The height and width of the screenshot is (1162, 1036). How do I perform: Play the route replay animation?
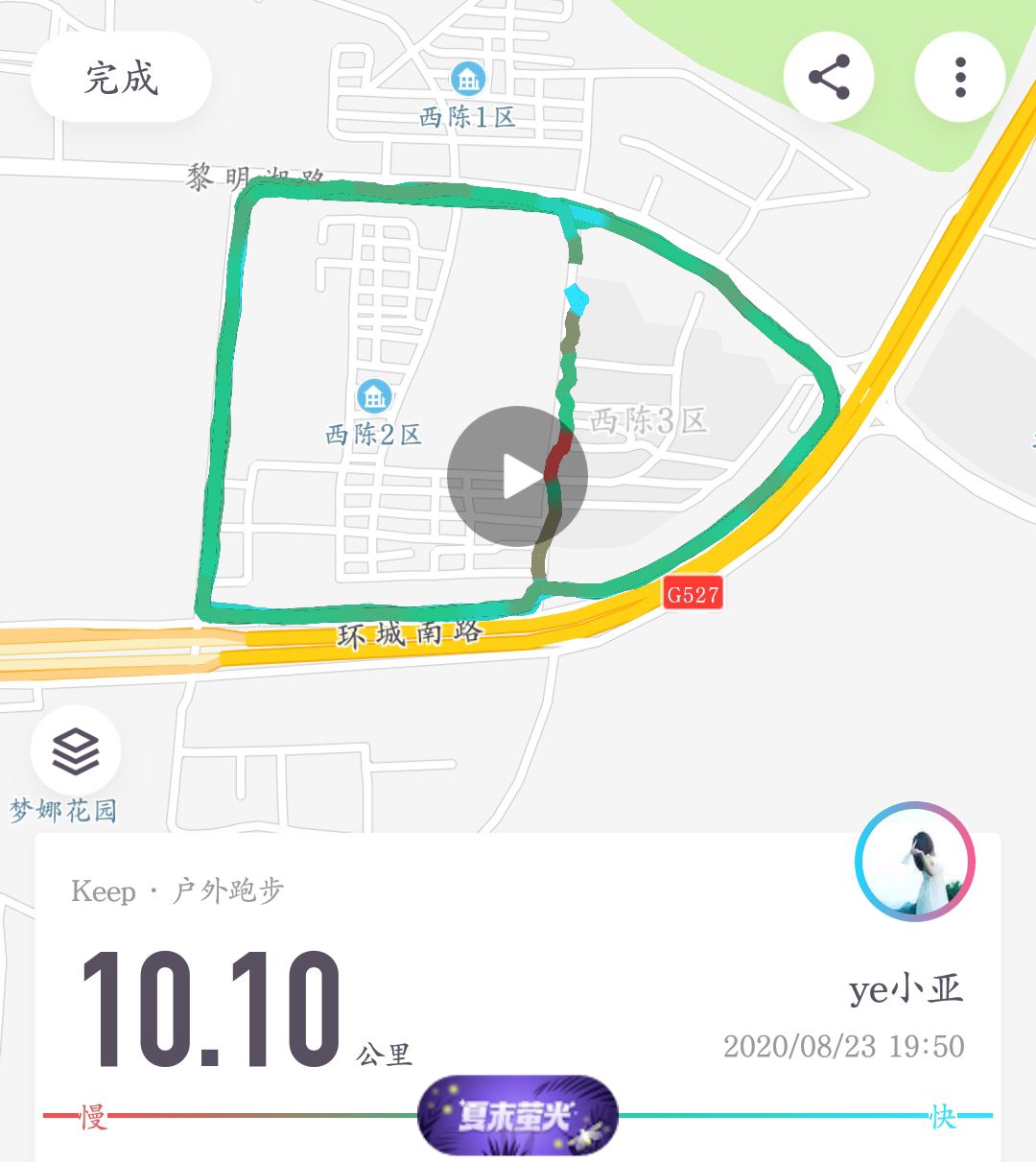click(x=518, y=476)
